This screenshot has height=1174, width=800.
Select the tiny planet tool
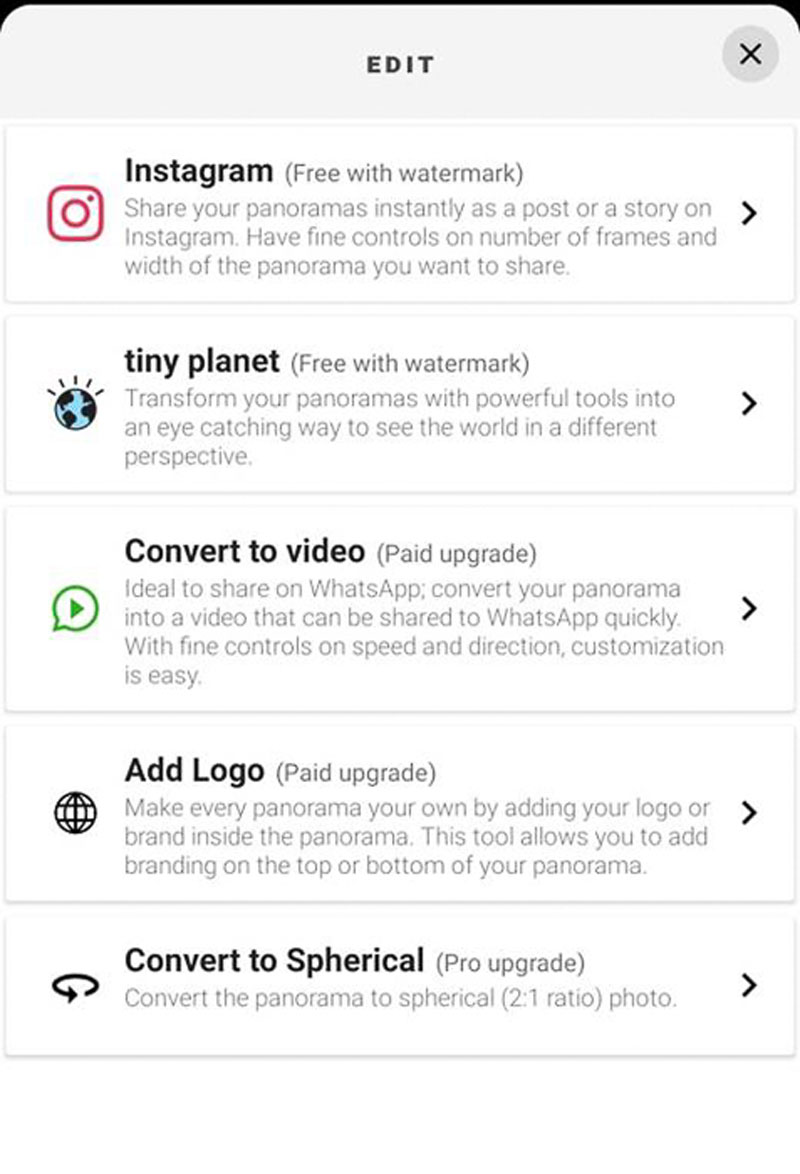pyautogui.click(x=400, y=404)
